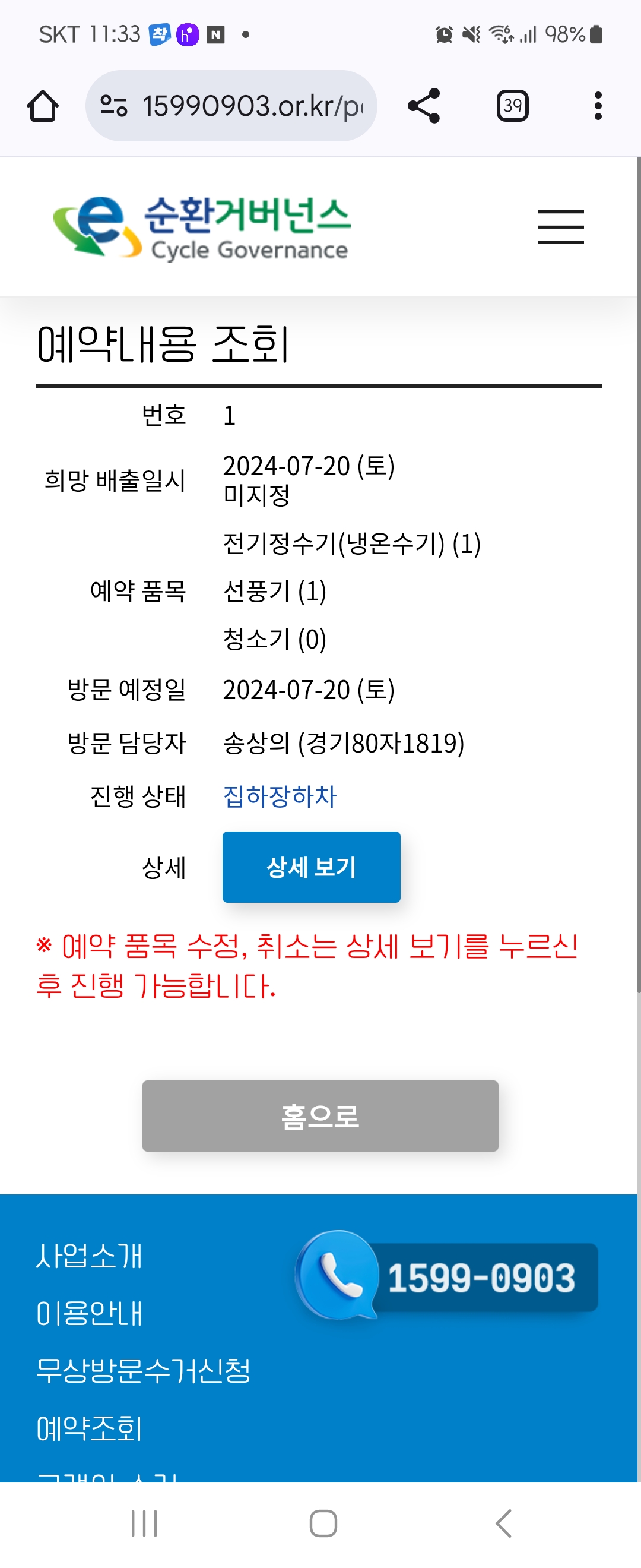Tap the 홈으로 button
641x1568 pixels.
(x=320, y=1116)
